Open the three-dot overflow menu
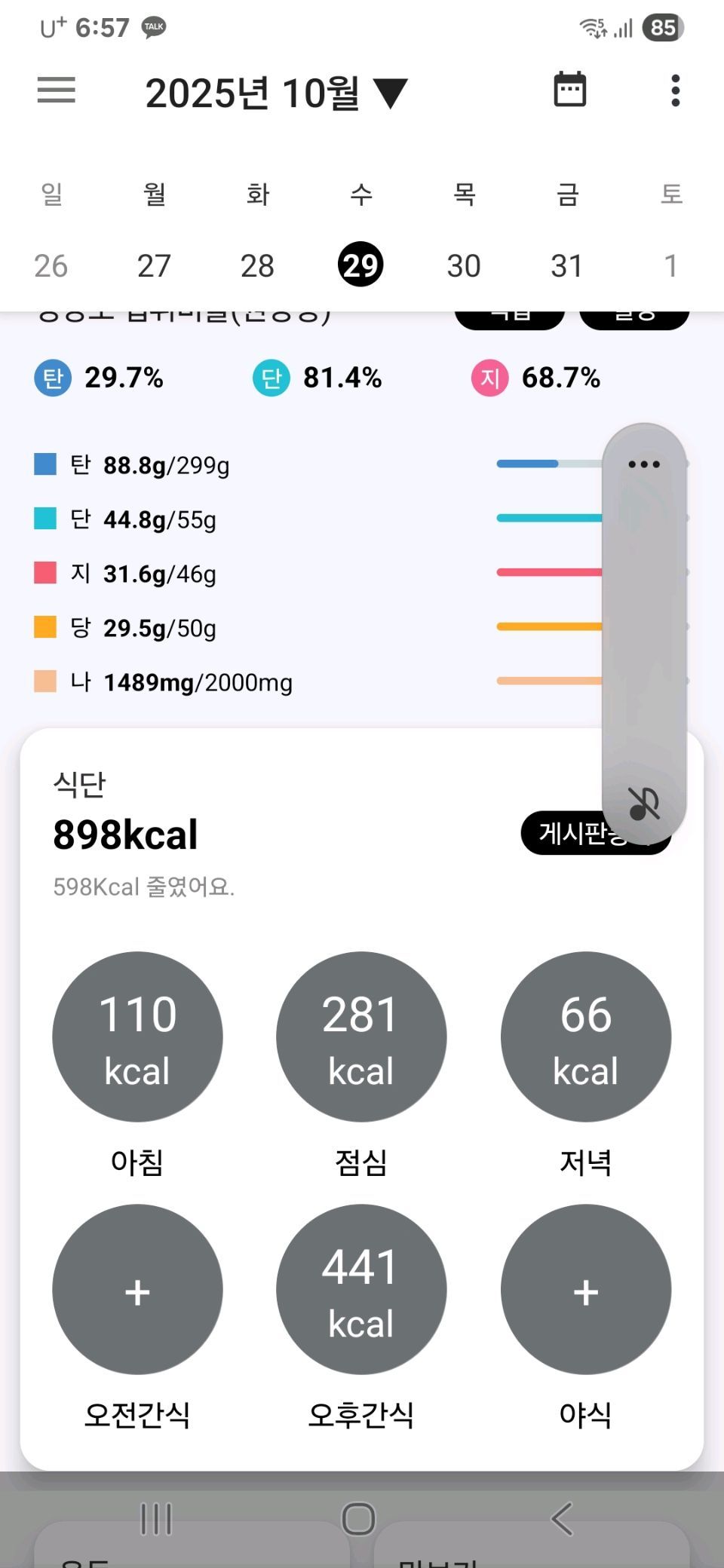The width and height of the screenshot is (724, 1568). (x=675, y=90)
